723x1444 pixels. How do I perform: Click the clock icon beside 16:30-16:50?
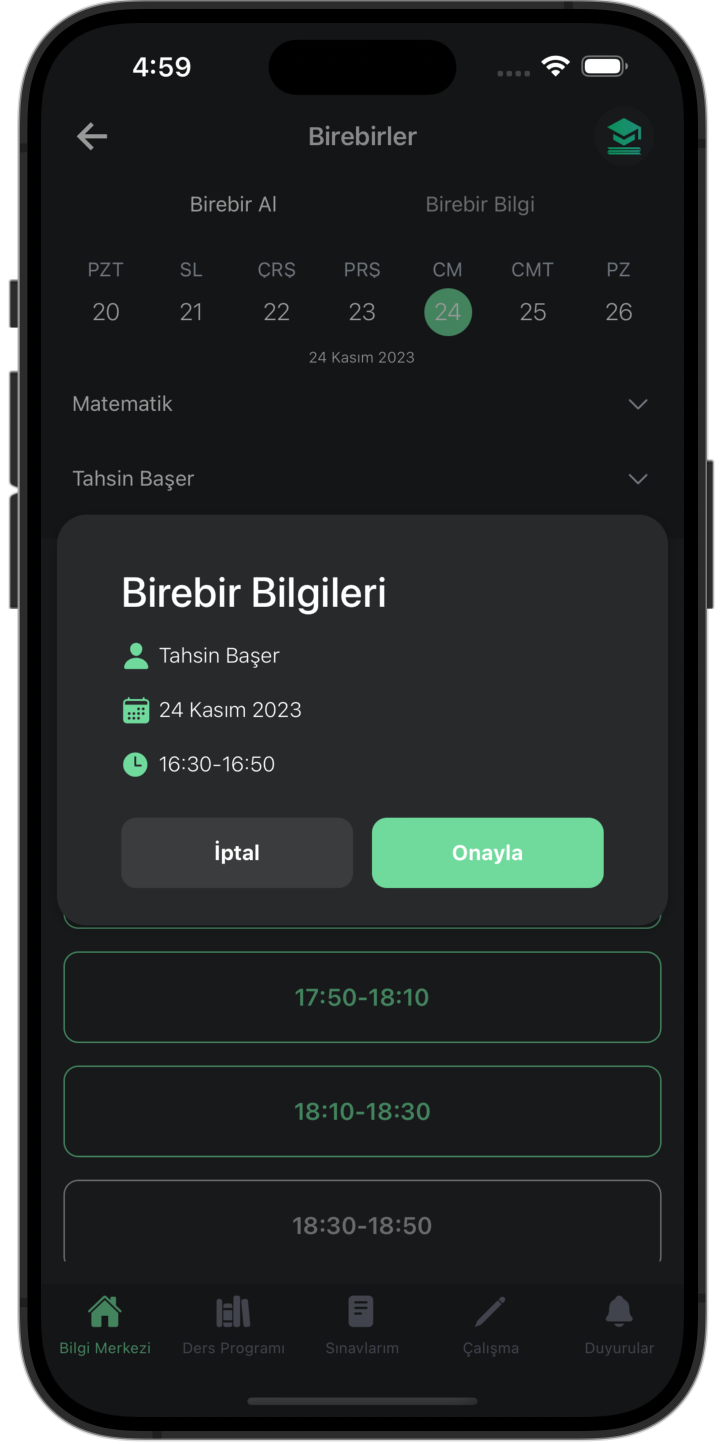click(x=135, y=763)
